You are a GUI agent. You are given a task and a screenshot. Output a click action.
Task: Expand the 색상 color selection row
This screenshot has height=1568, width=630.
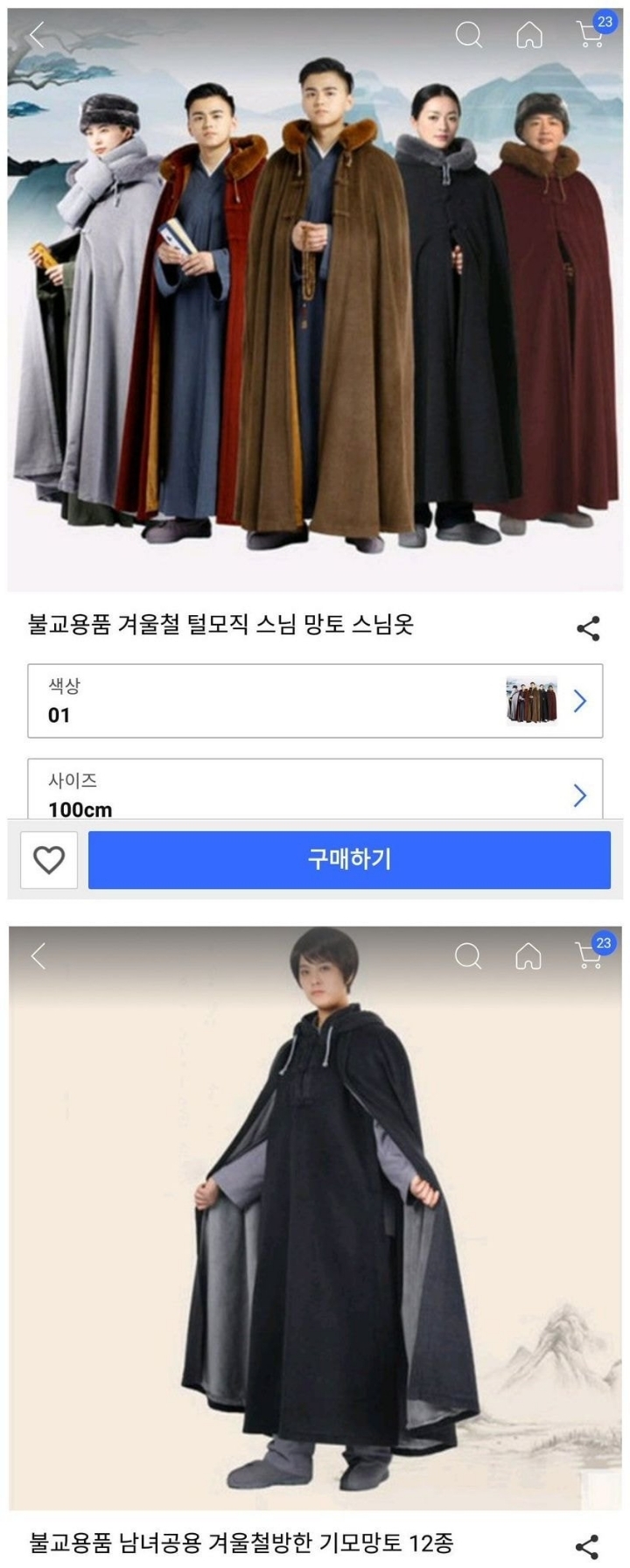click(x=315, y=700)
